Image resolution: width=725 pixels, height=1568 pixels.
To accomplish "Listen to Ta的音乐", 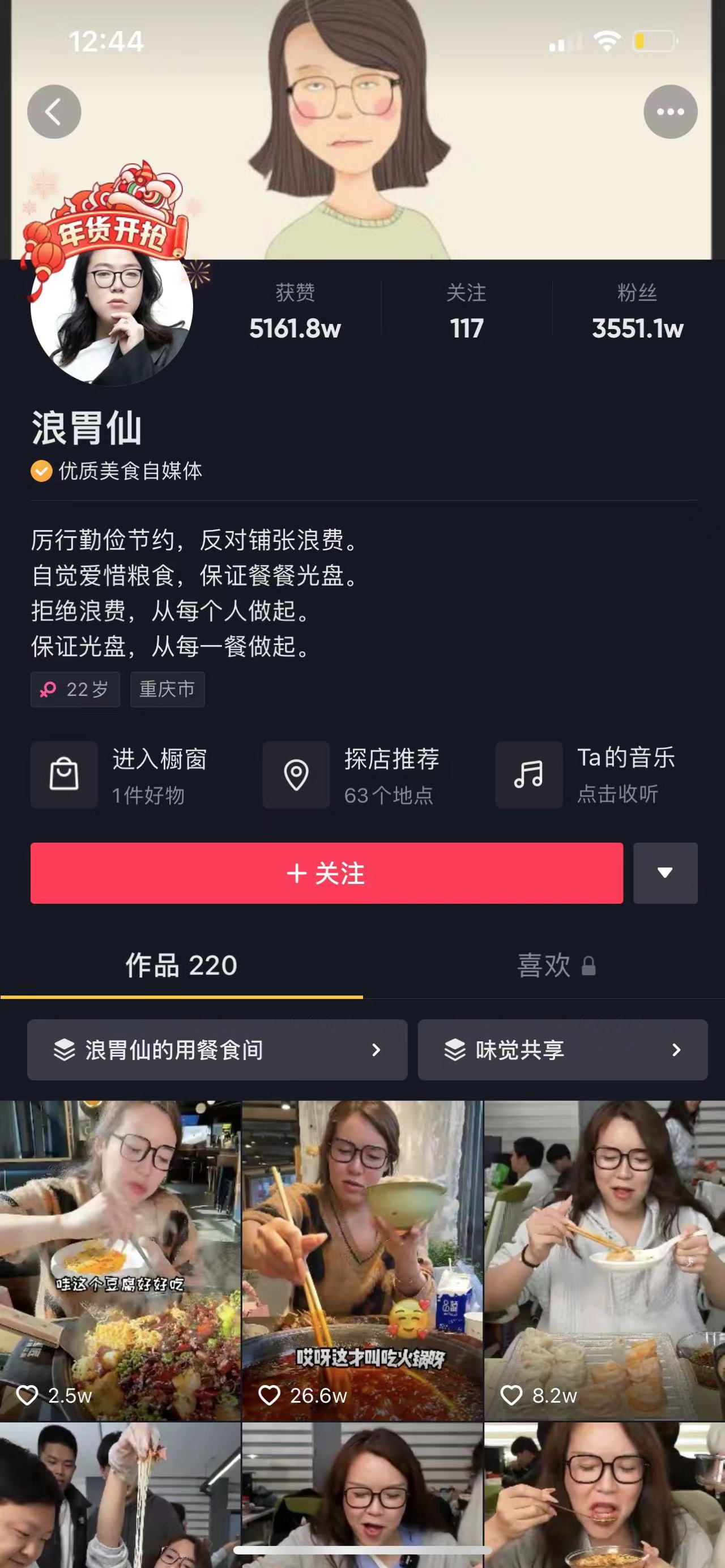I will tap(587, 775).
